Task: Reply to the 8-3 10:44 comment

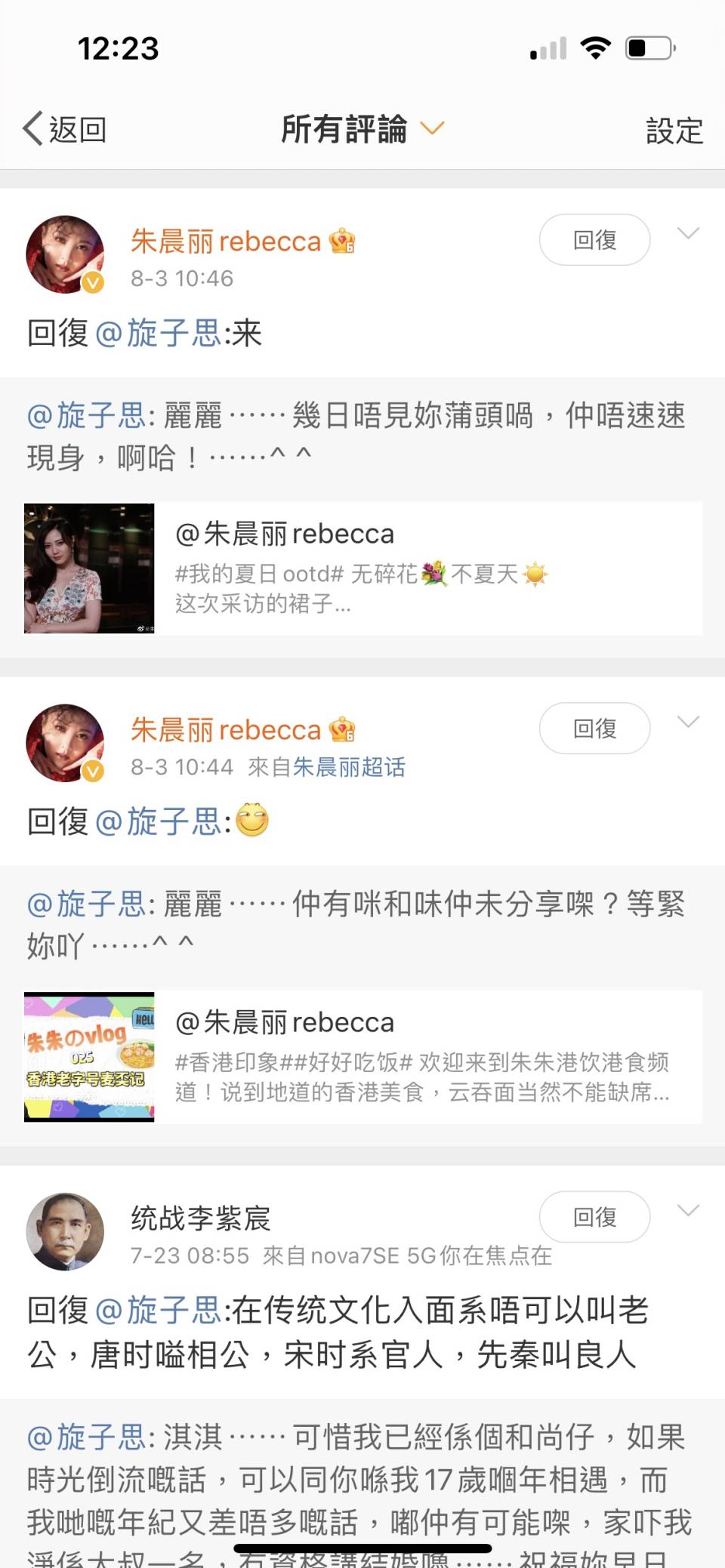Action: coord(594,729)
